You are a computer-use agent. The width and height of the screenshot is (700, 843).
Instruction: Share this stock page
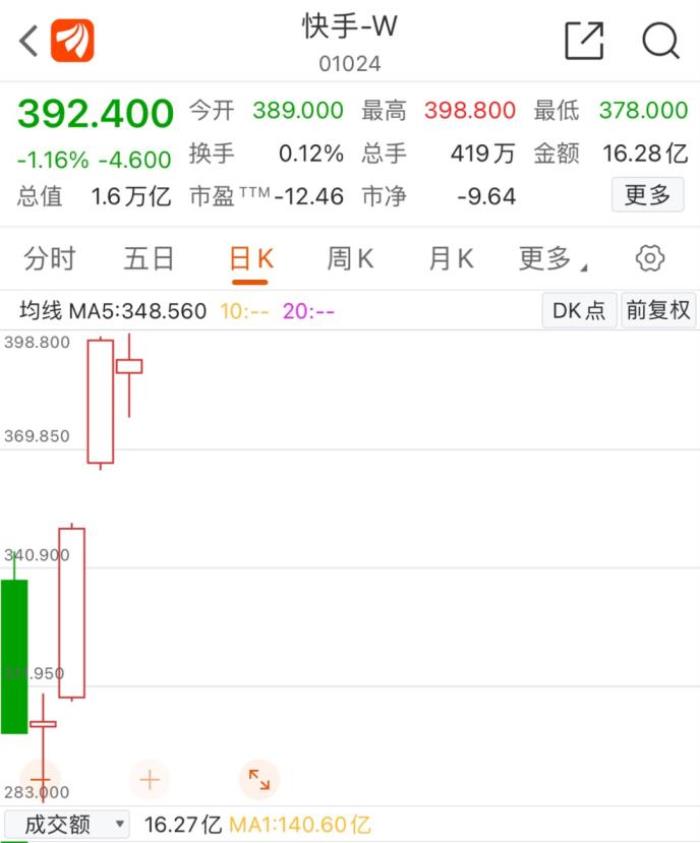[584, 41]
